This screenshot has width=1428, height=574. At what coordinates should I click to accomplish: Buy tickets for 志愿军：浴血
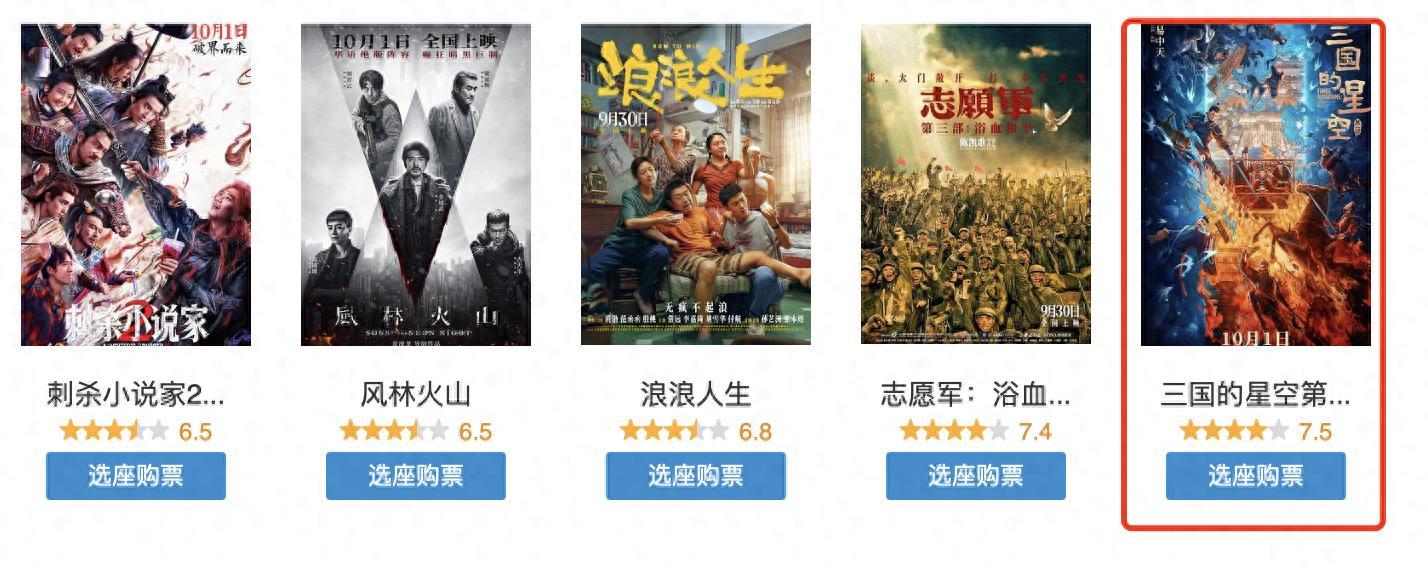coord(975,475)
